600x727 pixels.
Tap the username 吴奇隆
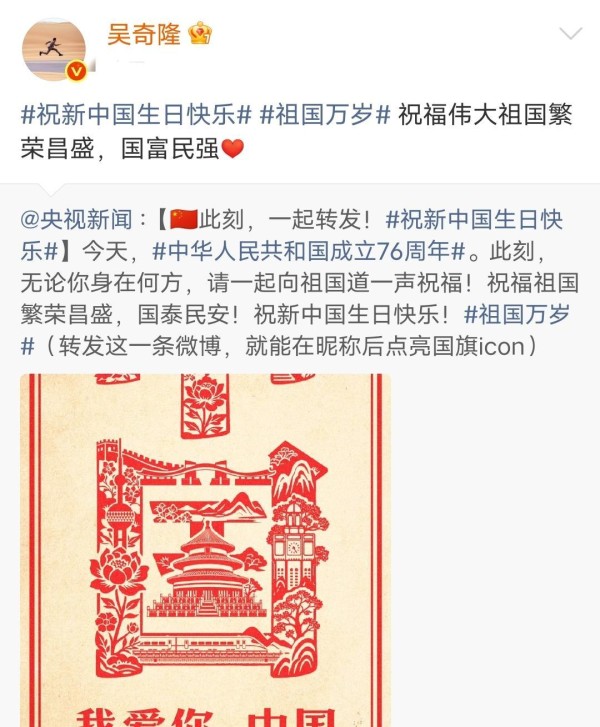point(144,35)
